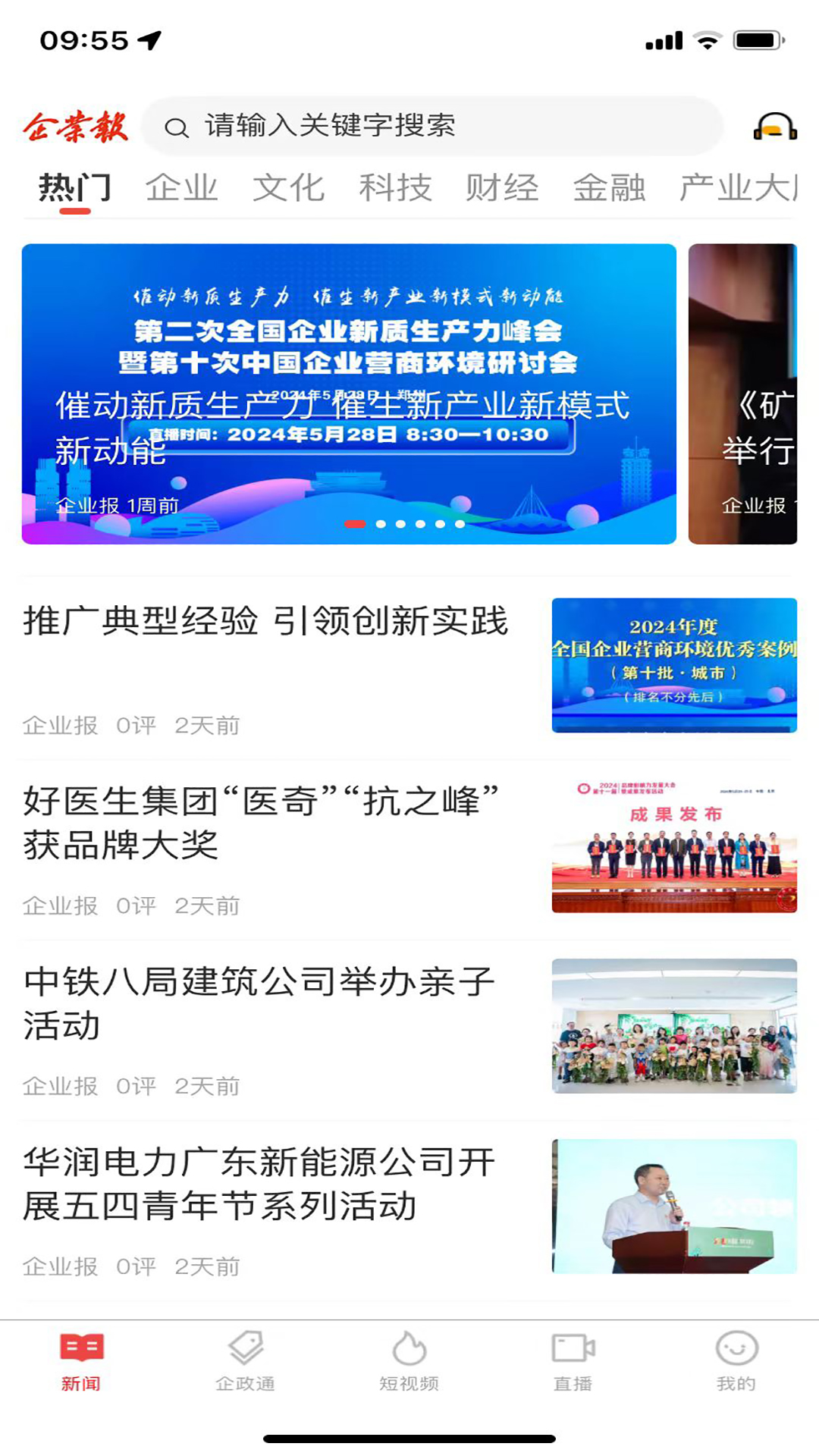Select the 科技 category tab
This screenshot has height=1456, width=819.
pos(395,188)
